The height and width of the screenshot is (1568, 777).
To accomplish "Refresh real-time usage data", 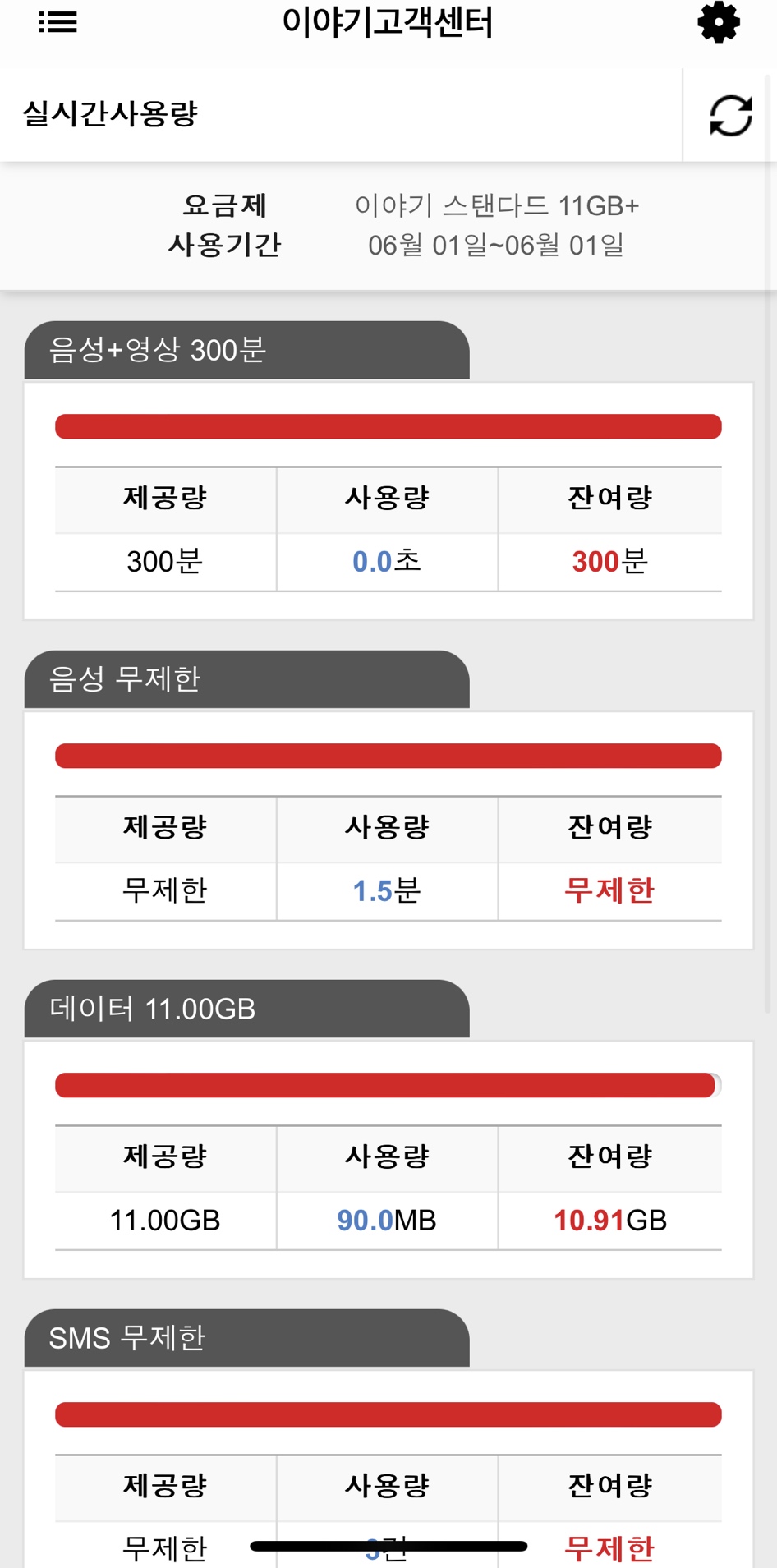I will 730,116.
